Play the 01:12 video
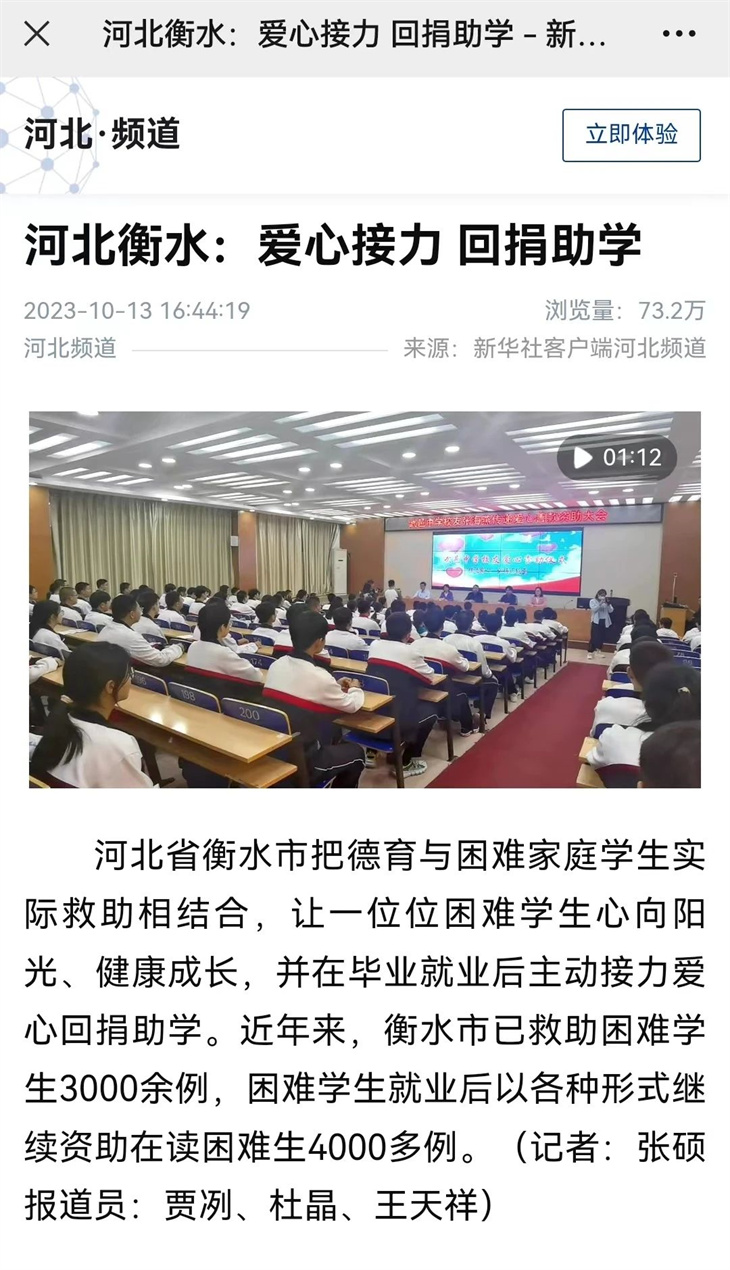 (x=364, y=600)
